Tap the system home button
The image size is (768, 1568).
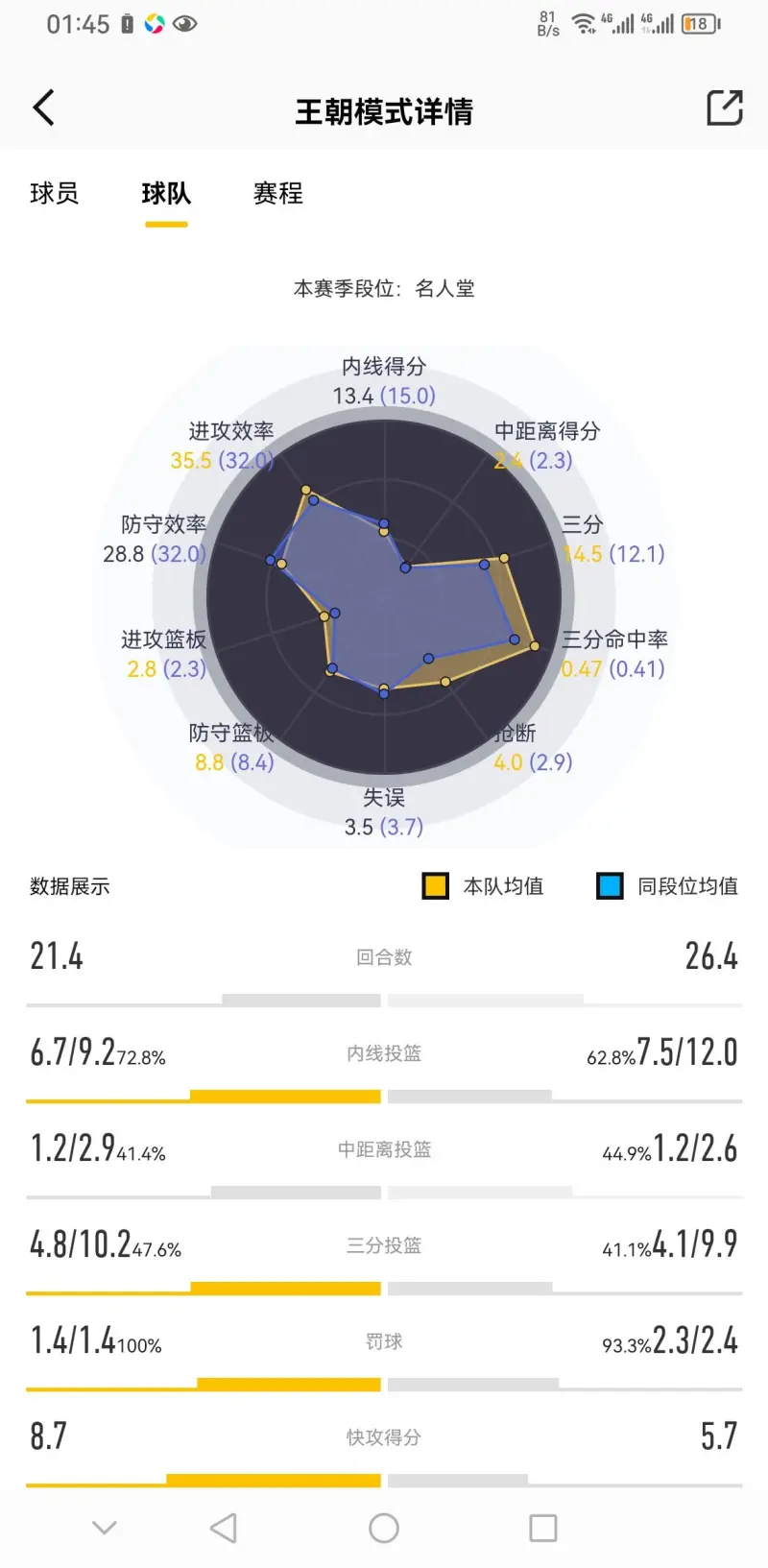384,1528
